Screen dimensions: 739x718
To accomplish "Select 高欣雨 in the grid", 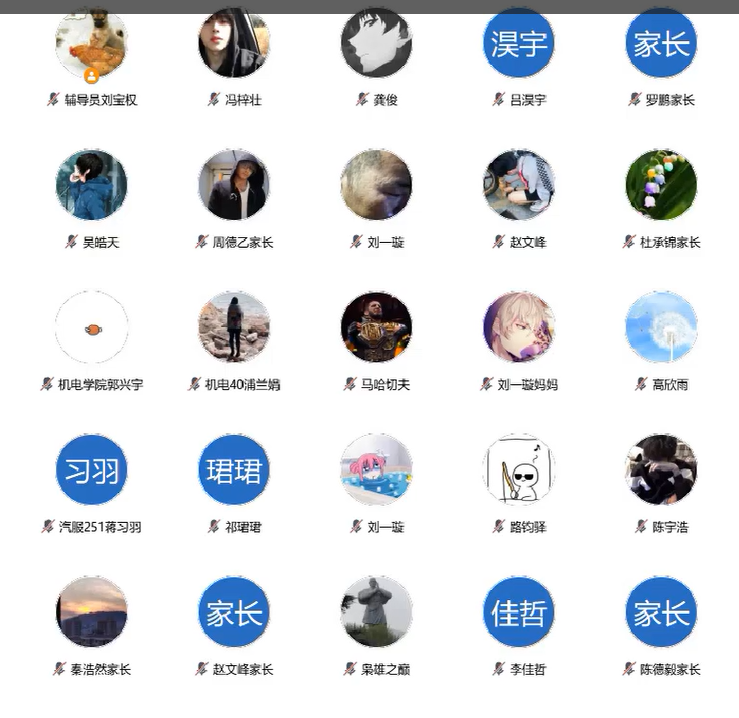I will [x=661, y=327].
